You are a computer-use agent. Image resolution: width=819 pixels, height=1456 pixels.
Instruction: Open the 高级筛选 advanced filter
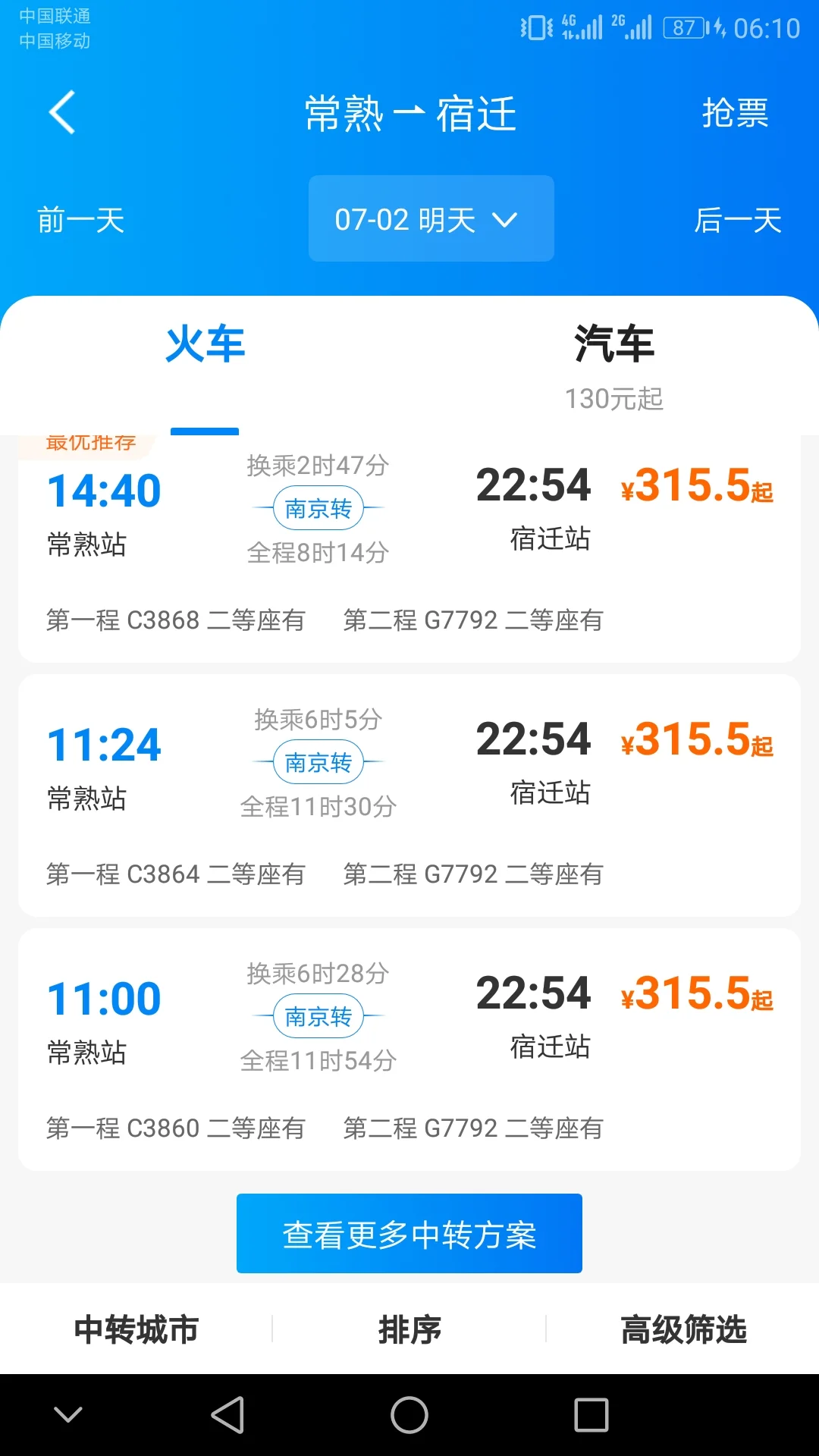[x=685, y=1329]
